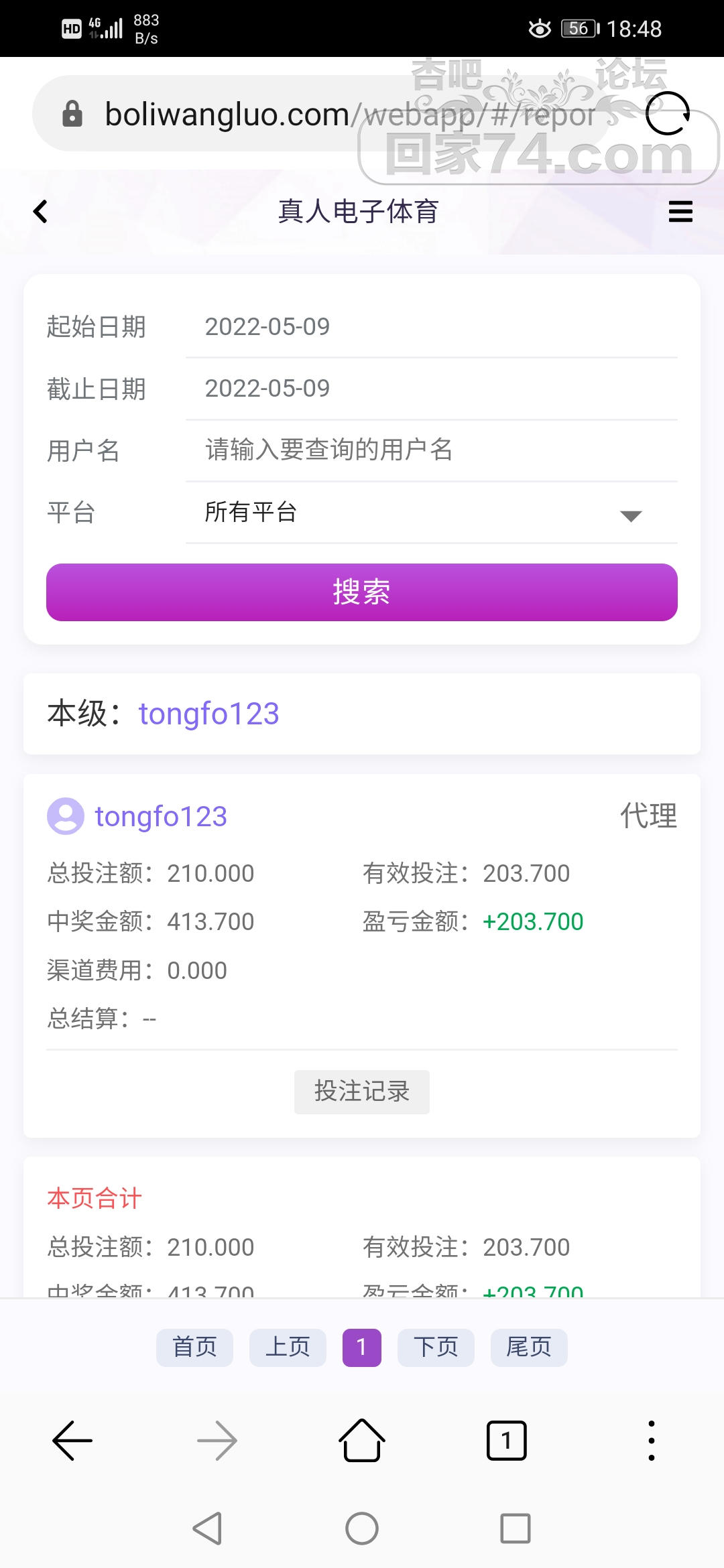Open 投注记录 betting records
This screenshot has height=1568, width=724.
[x=361, y=1092]
